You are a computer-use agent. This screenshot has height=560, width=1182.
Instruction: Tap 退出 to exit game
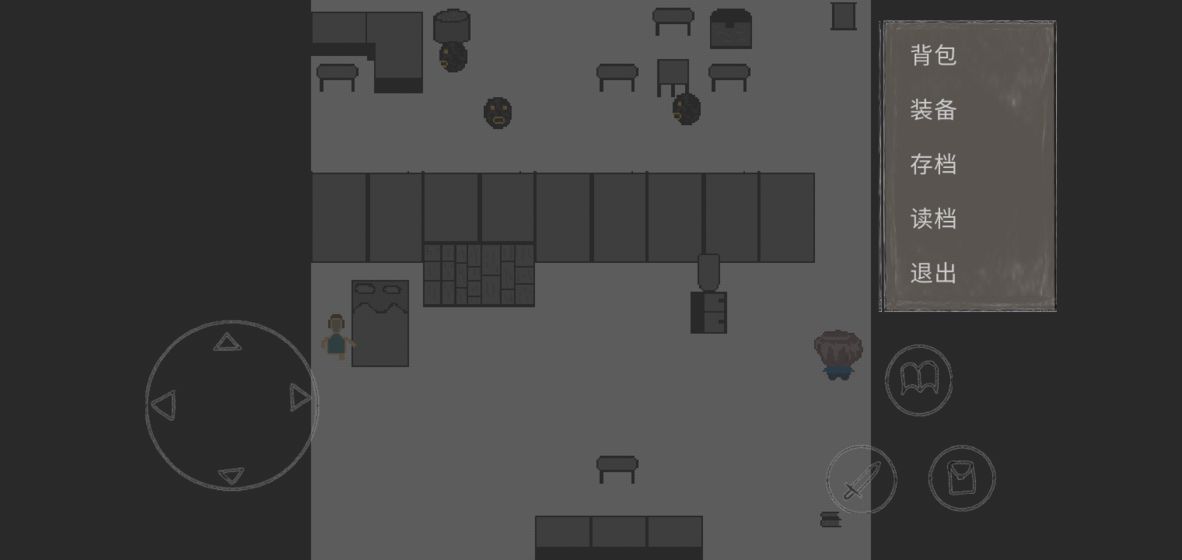pos(933,272)
